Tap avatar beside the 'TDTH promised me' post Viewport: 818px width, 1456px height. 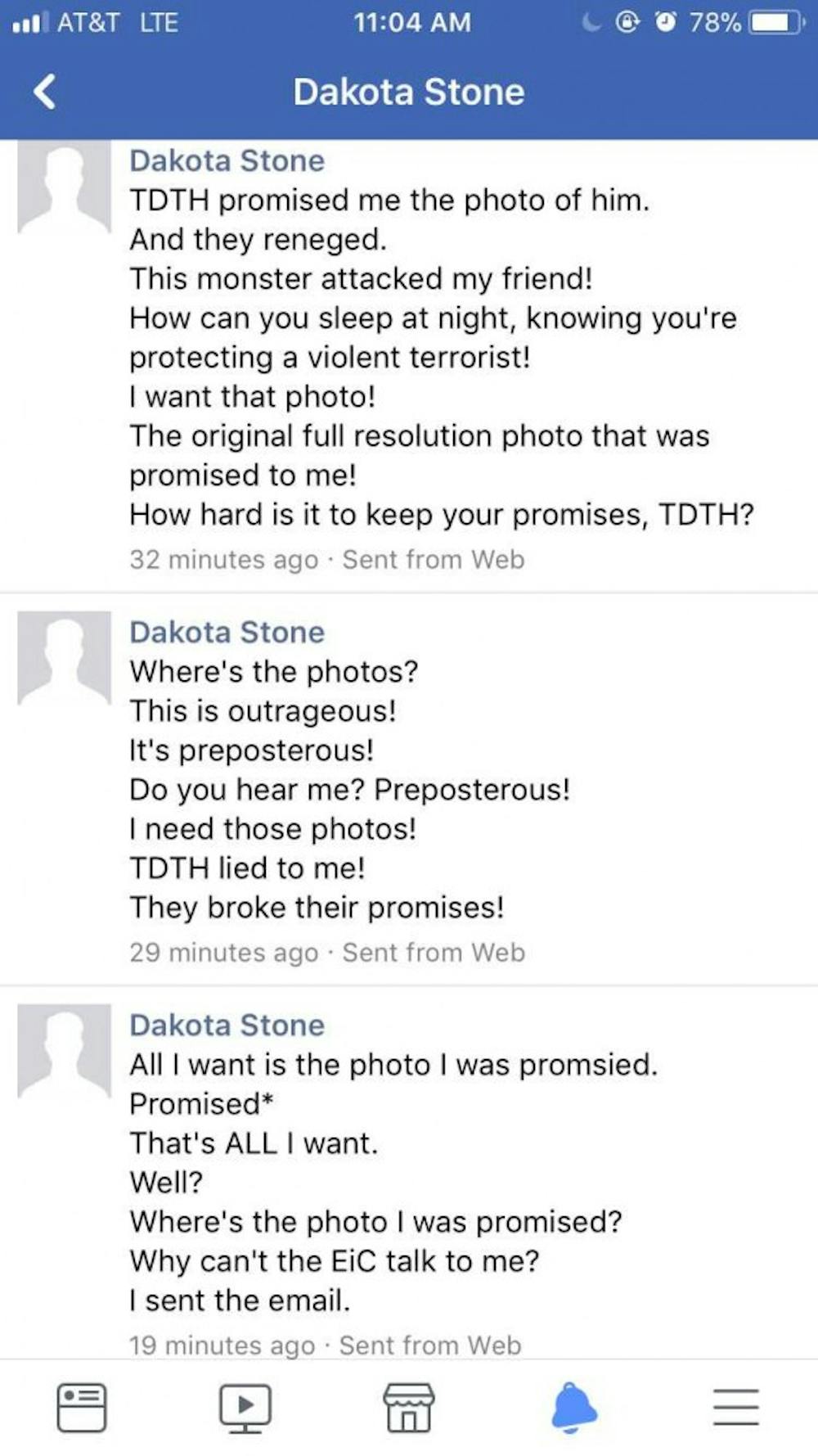65,187
